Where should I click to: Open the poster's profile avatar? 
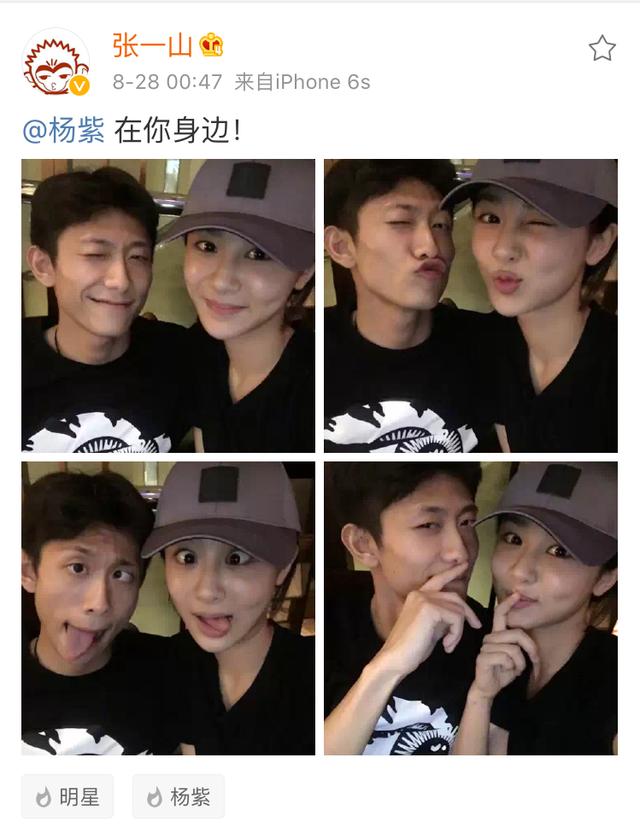tap(56, 62)
